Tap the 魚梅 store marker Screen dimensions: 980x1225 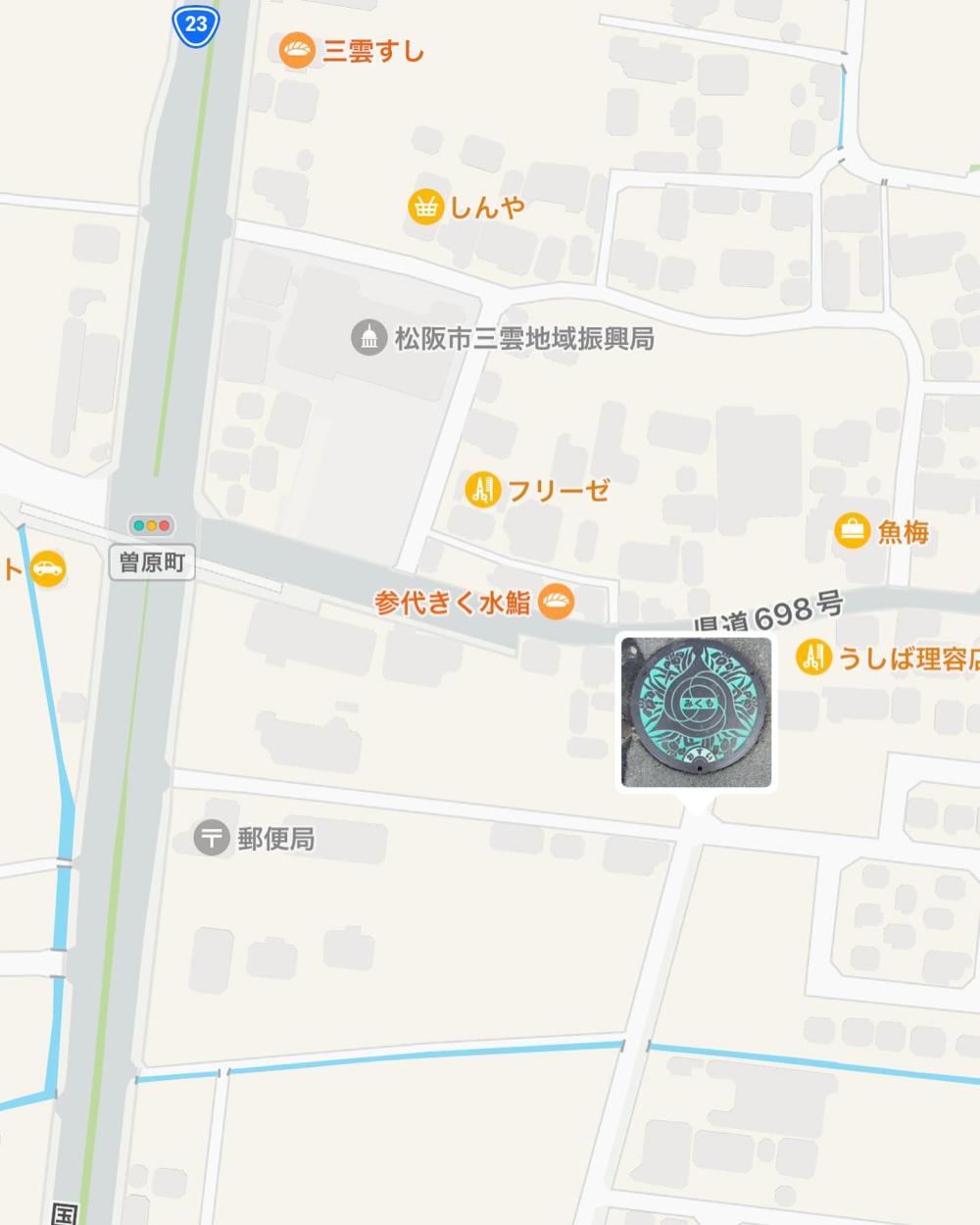click(x=852, y=531)
